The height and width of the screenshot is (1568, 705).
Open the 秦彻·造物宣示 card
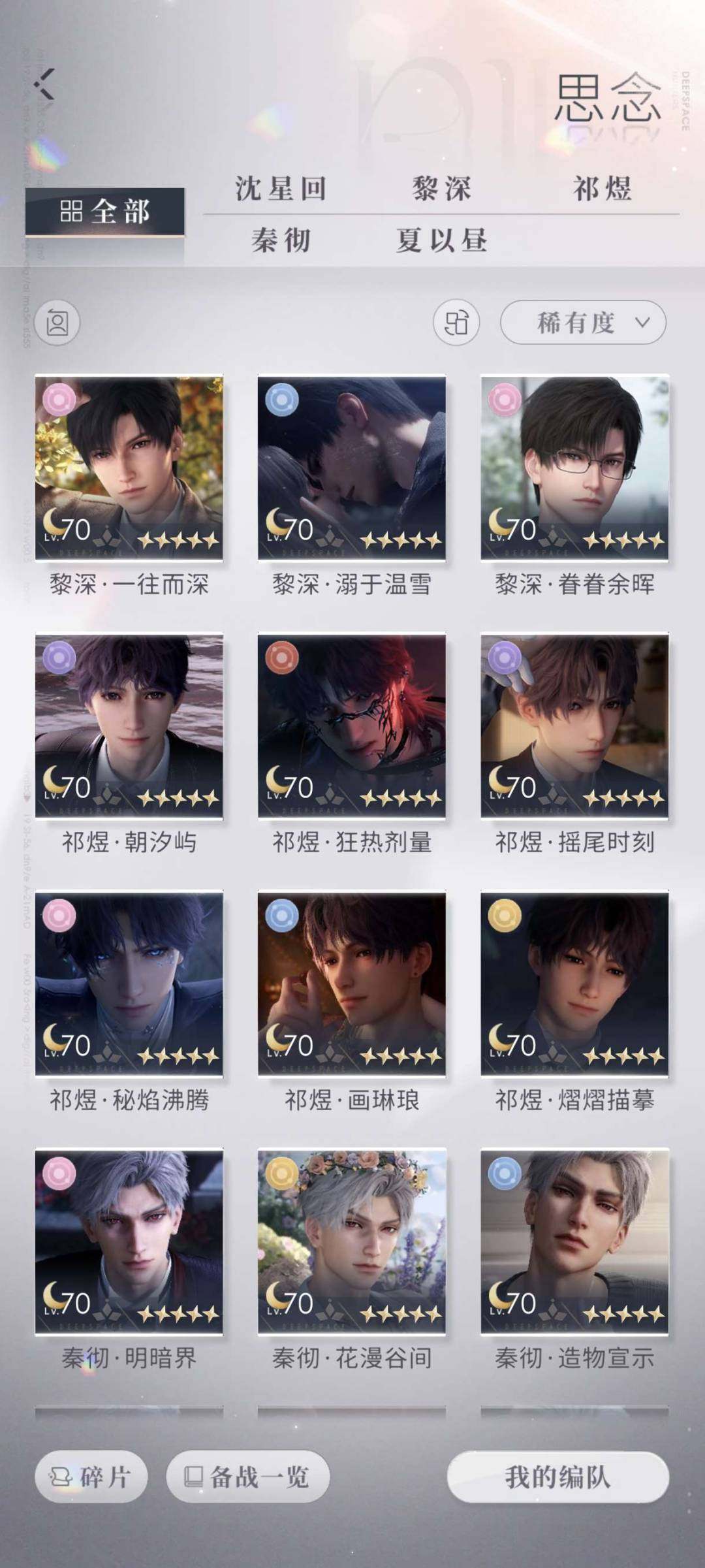[x=574, y=1241]
